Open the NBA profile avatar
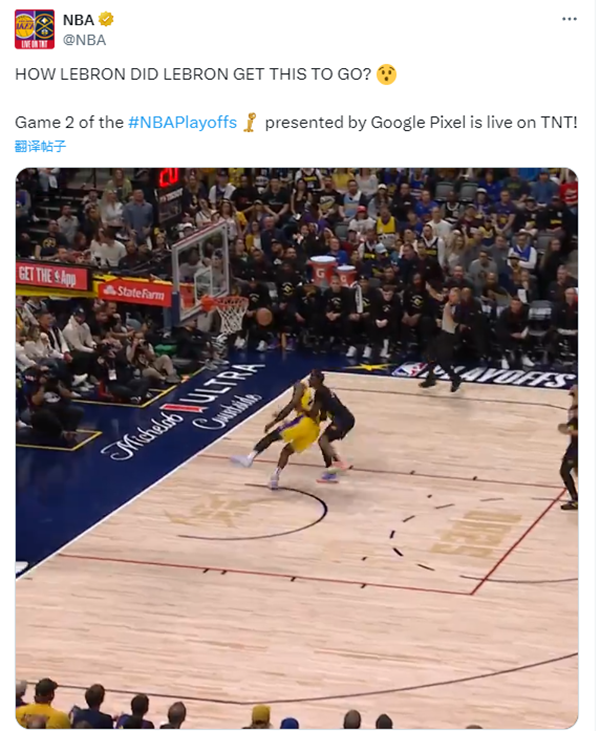This screenshot has width=600, height=731. tap(34, 29)
